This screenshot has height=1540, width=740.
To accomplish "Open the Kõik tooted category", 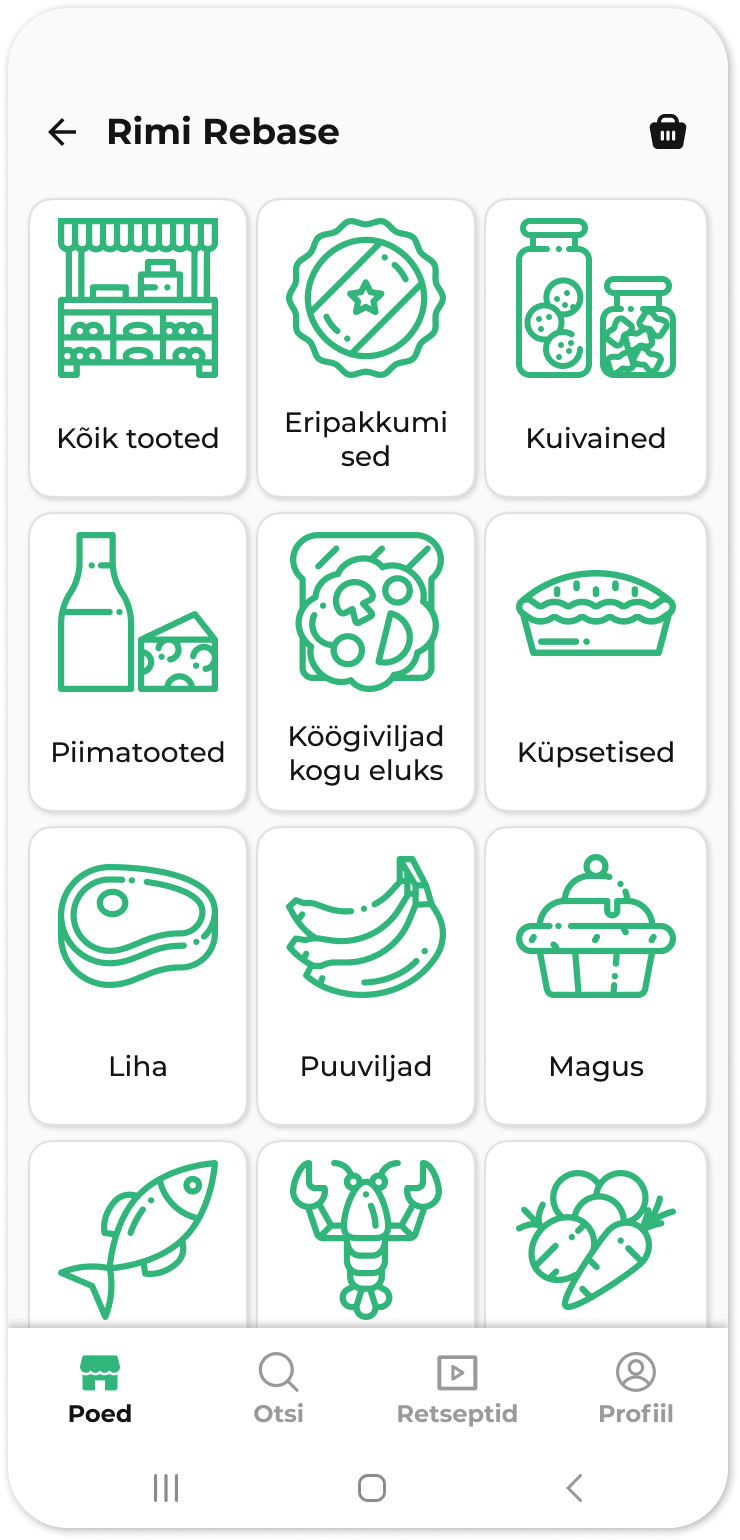I will coord(138,348).
